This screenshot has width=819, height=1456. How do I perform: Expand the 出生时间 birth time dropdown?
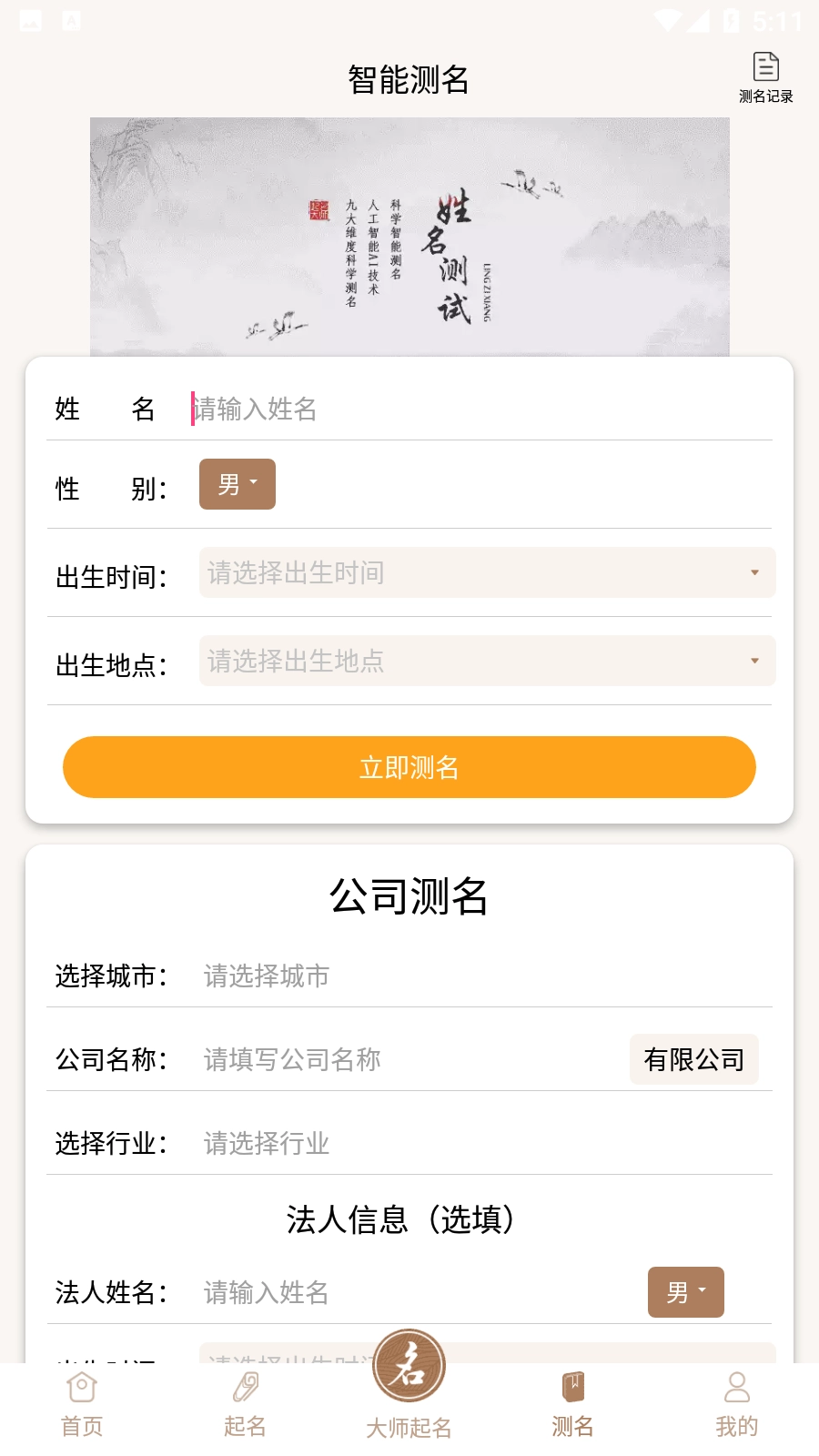click(486, 572)
